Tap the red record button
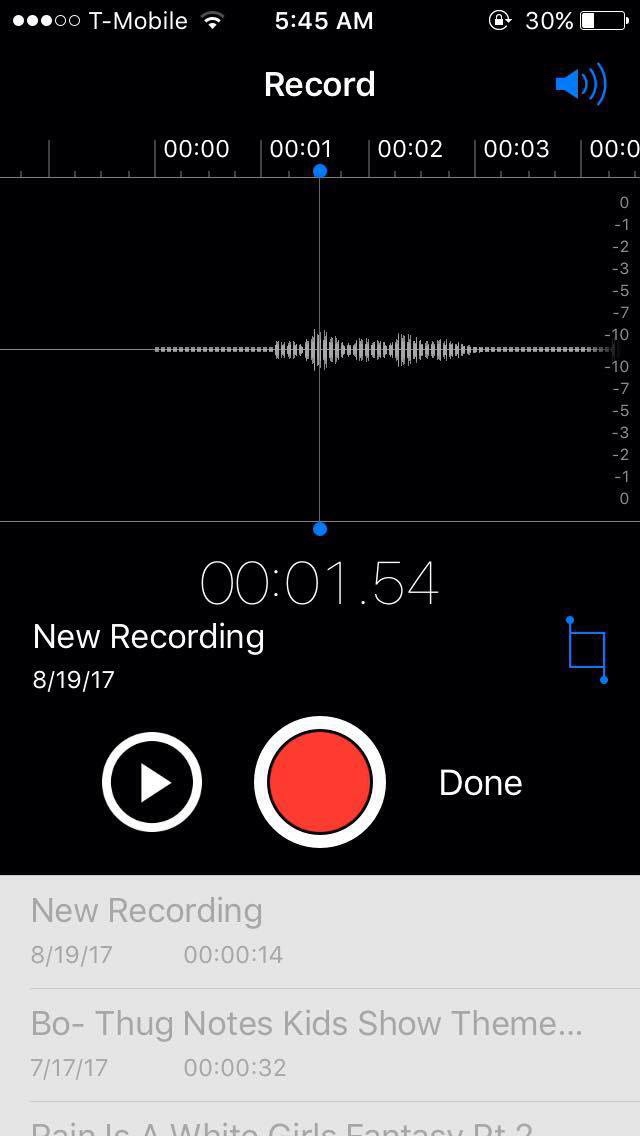The width and height of the screenshot is (640, 1136). coord(320,782)
